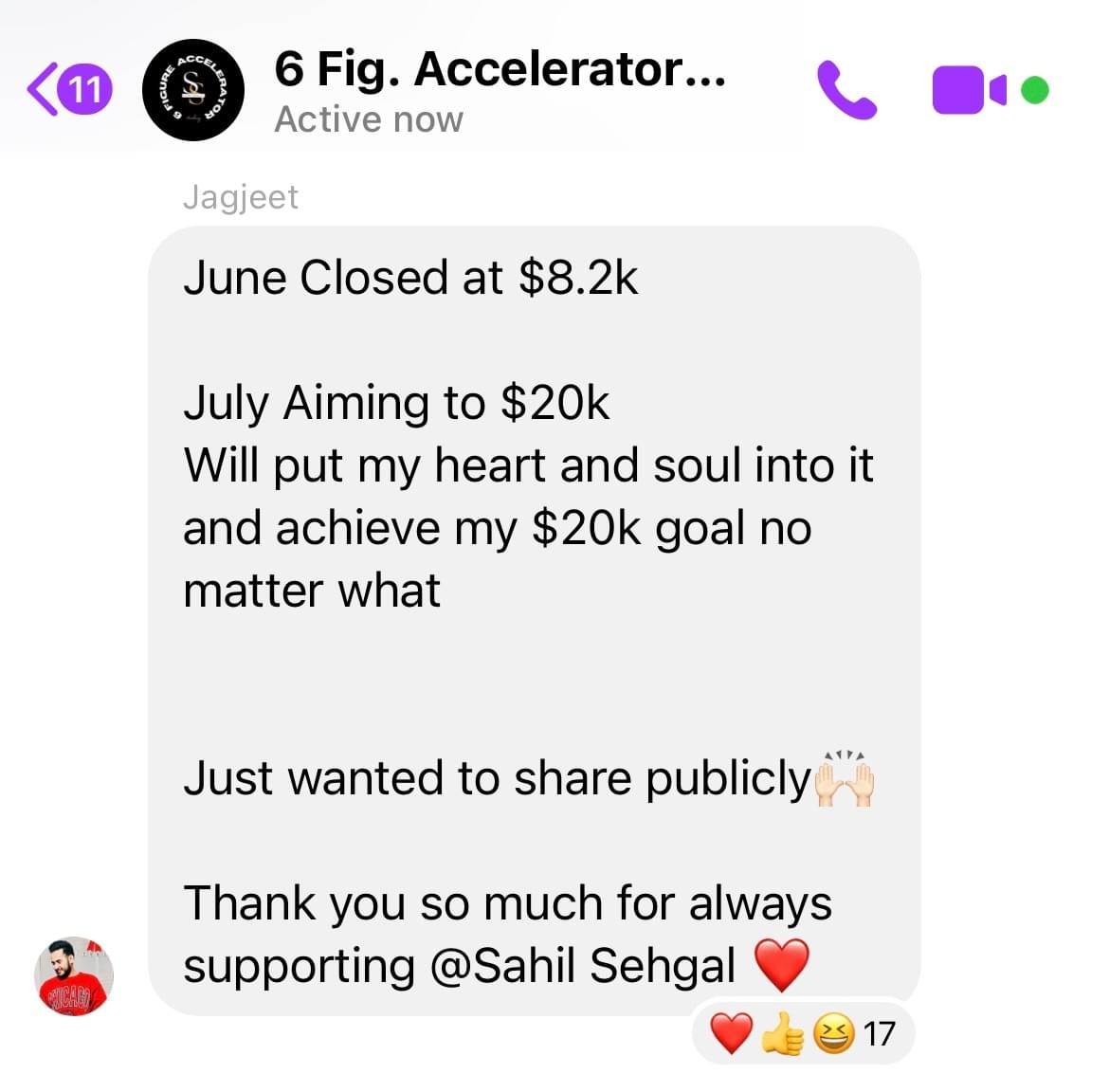Open 6 Fig. Accelerator group info
Image resolution: width=1109 pixels, height=1092 pixels.
coord(500,71)
